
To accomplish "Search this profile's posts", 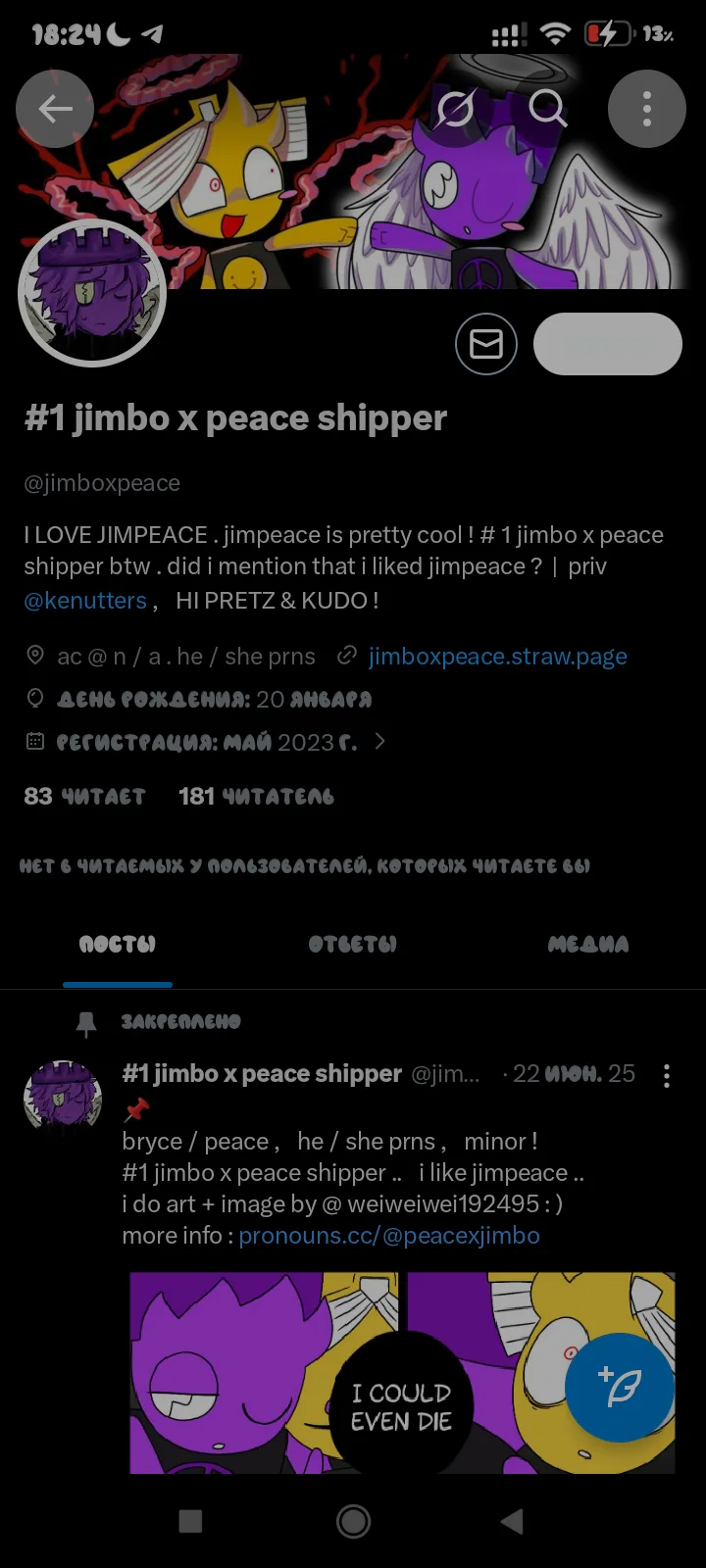I will click(547, 109).
